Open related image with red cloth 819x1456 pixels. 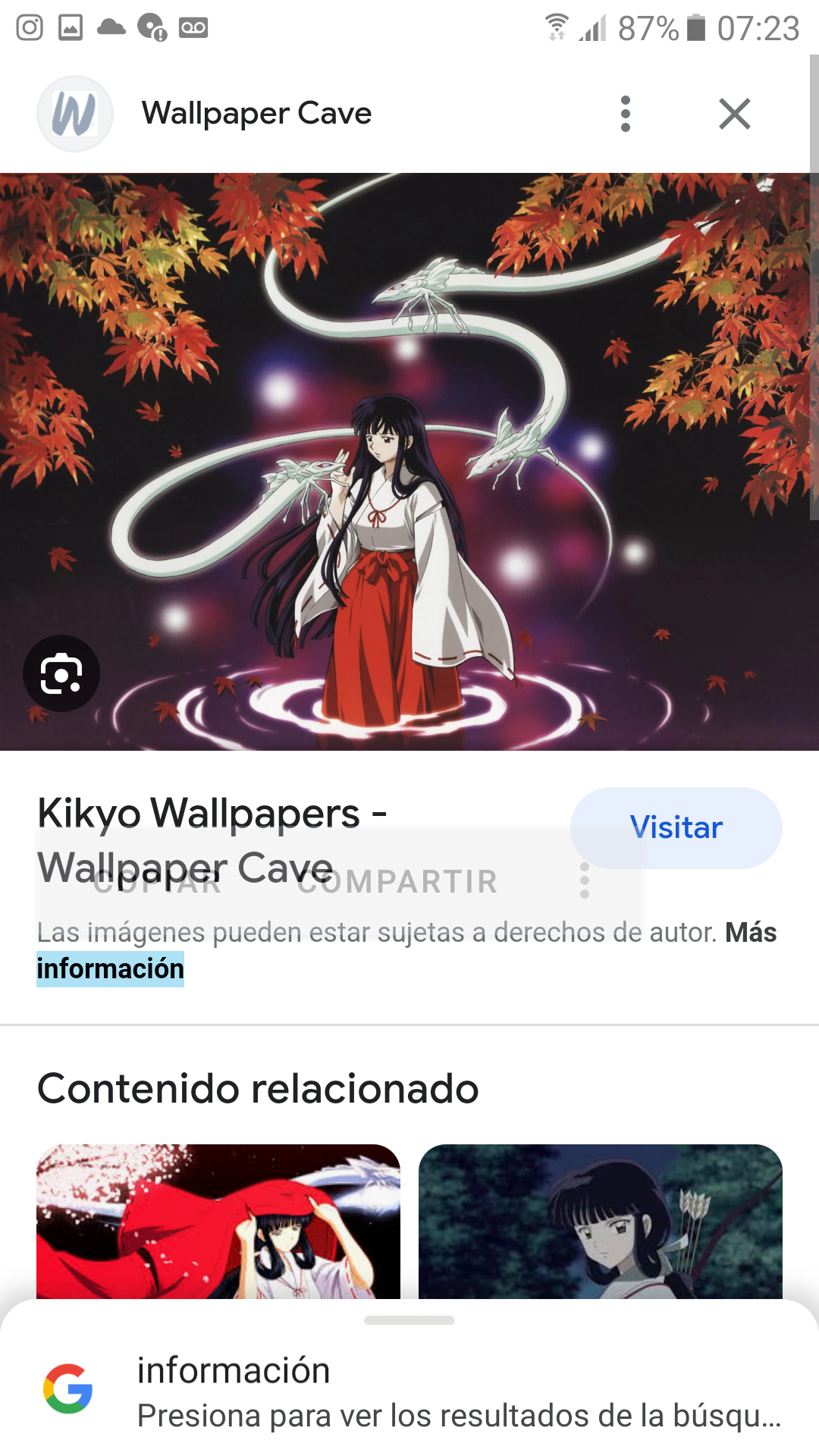click(x=218, y=1221)
